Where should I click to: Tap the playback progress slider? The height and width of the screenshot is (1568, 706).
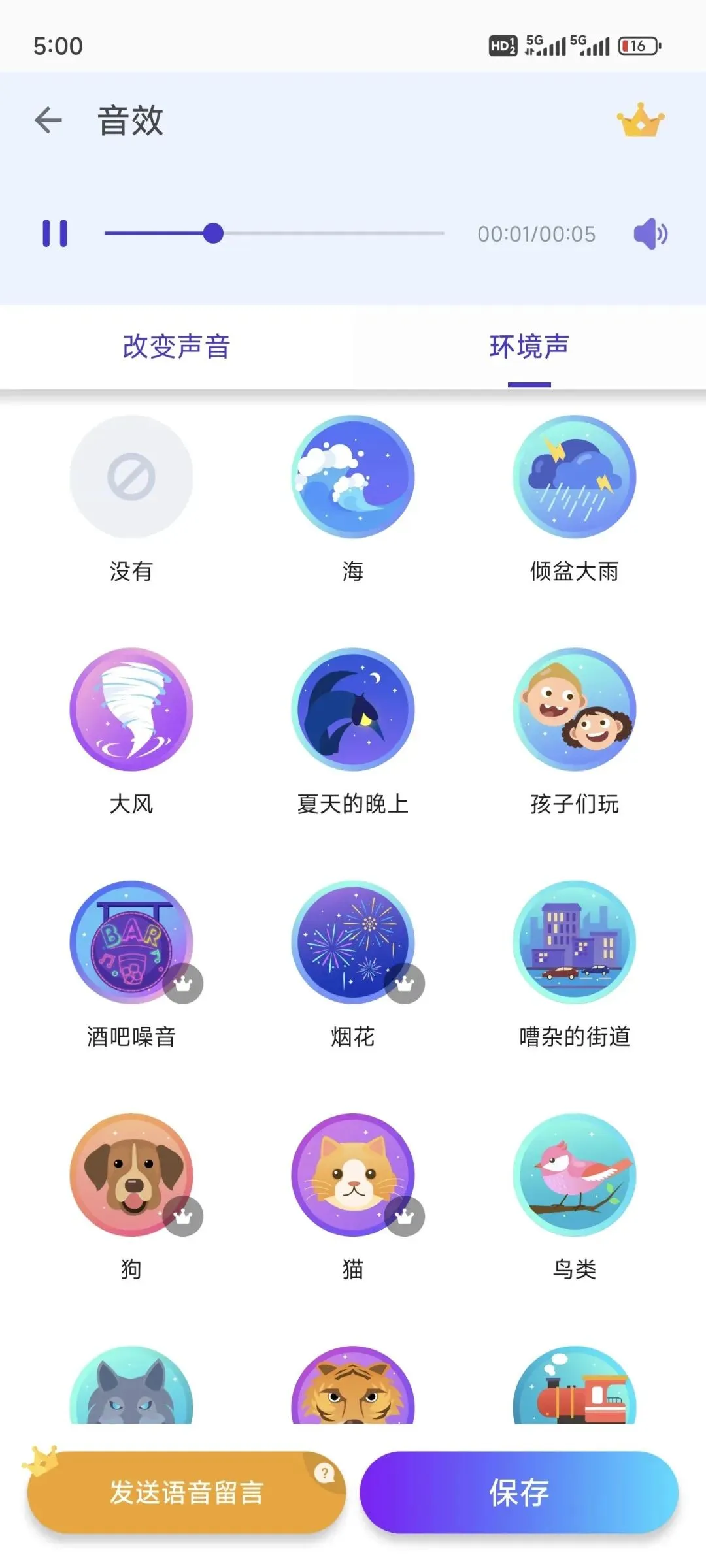(275, 233)
